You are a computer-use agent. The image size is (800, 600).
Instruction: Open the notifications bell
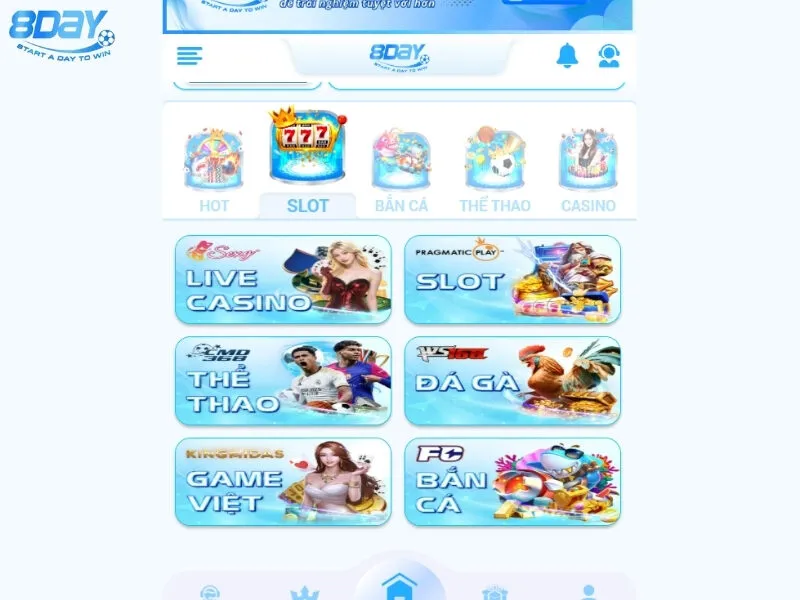coord(567,56)
